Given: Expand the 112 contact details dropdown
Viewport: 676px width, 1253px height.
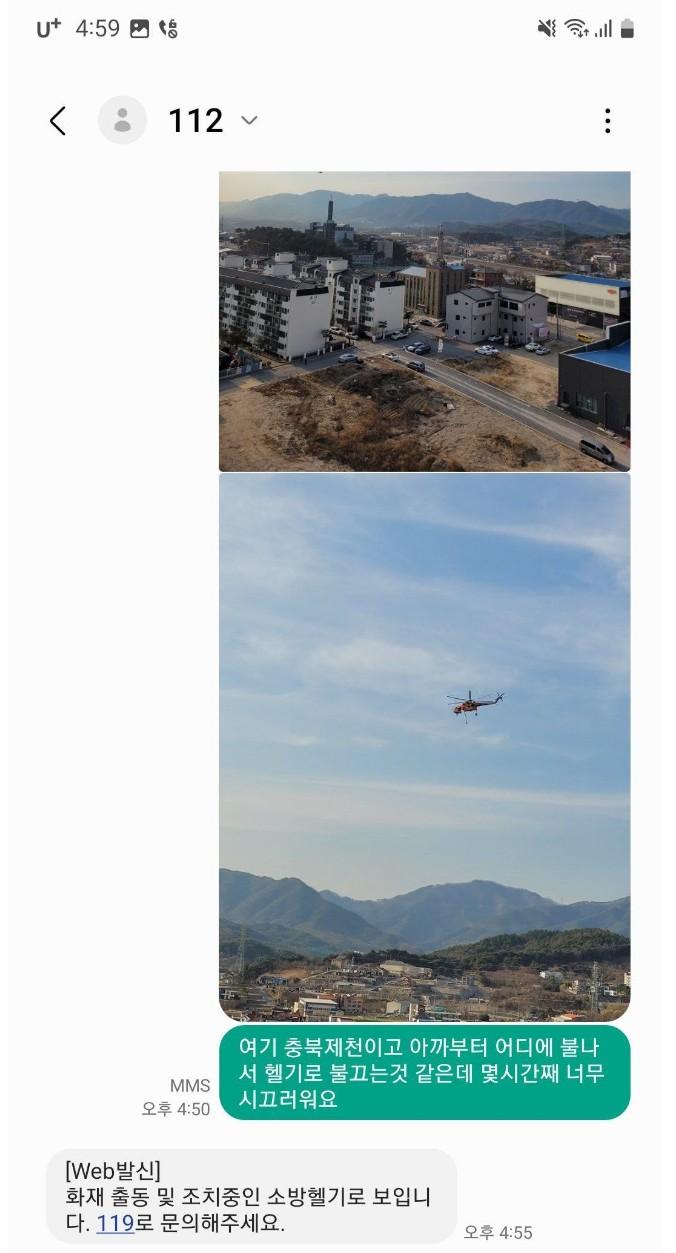Looking at the screenshot, I should click(x=249, y=121).
